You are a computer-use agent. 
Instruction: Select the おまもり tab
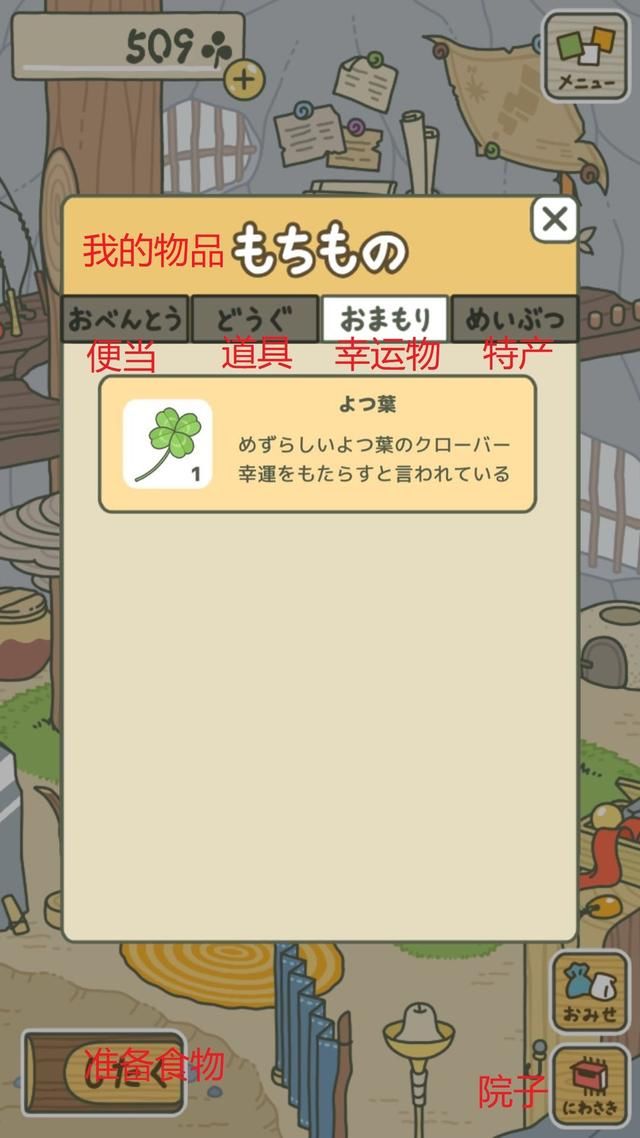click(385, 319)
